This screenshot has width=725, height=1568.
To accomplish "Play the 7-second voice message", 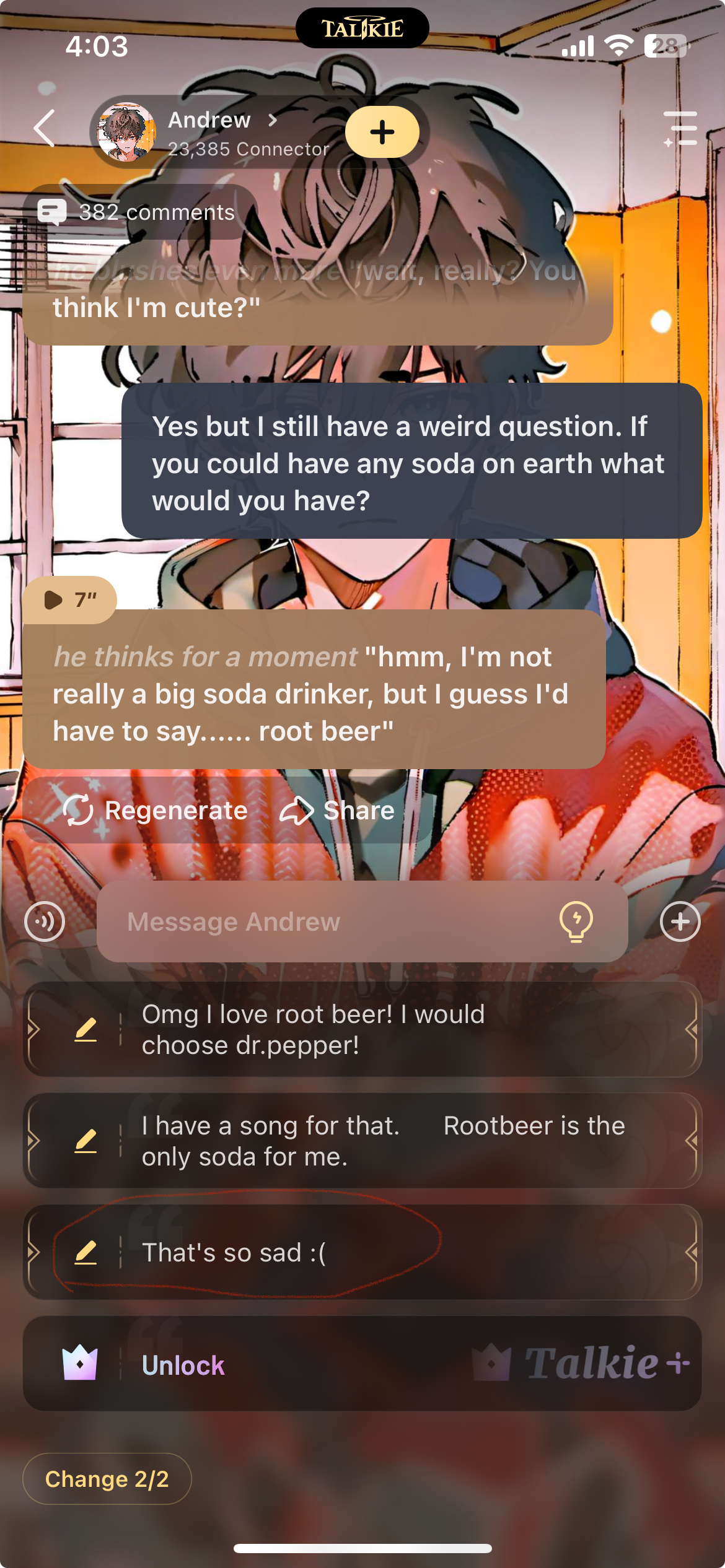I will [69, 599].
